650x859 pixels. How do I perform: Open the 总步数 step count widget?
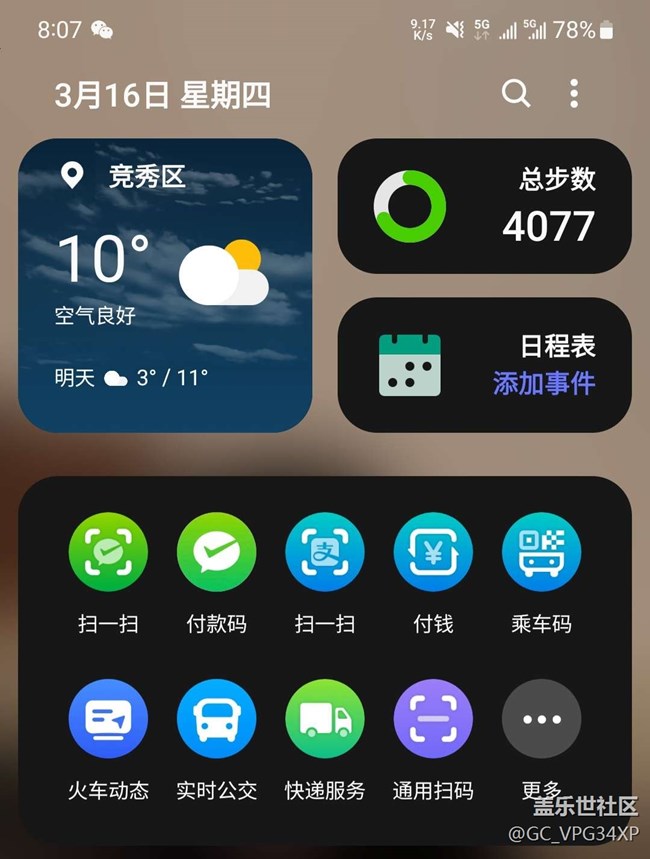tap(485, 206)
